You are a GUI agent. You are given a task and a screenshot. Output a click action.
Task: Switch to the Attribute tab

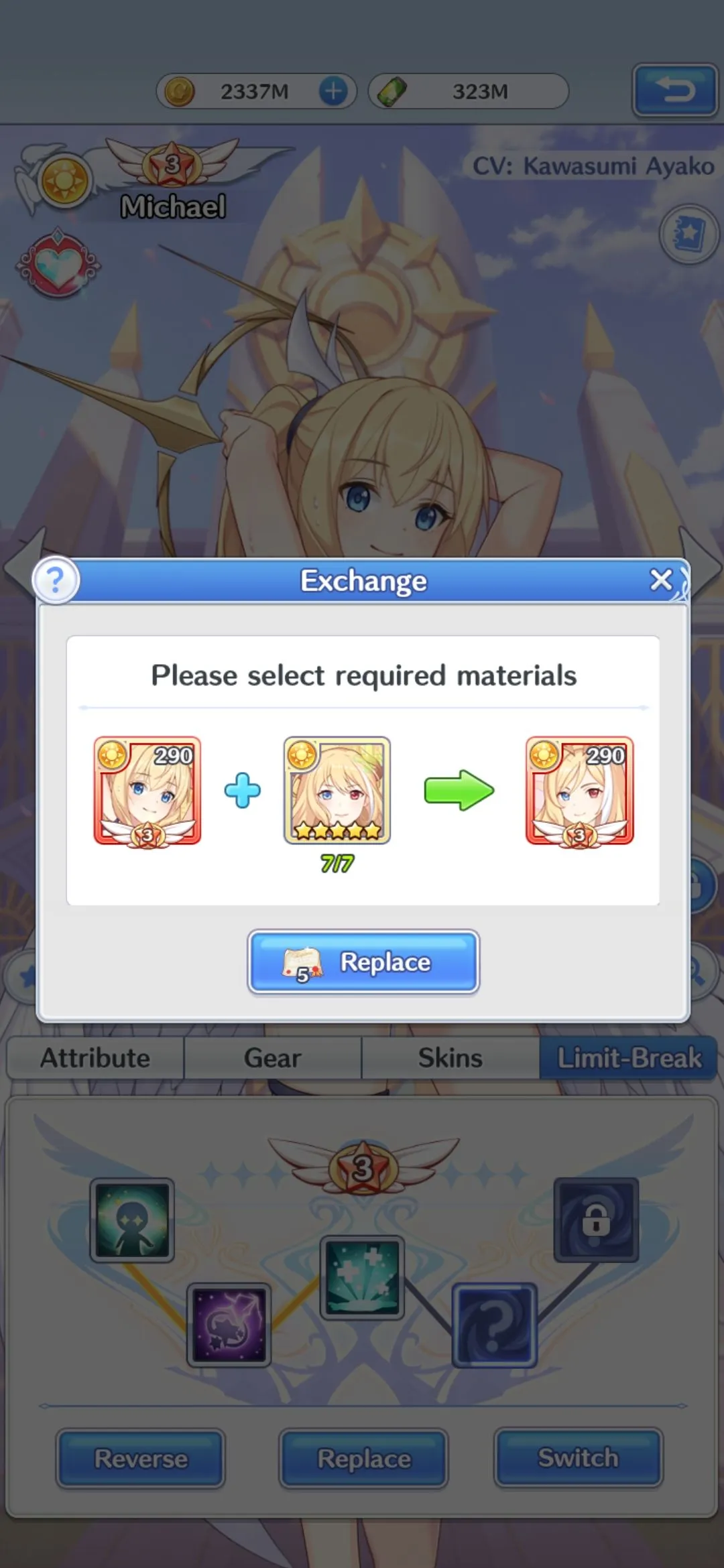point(95,1058)
